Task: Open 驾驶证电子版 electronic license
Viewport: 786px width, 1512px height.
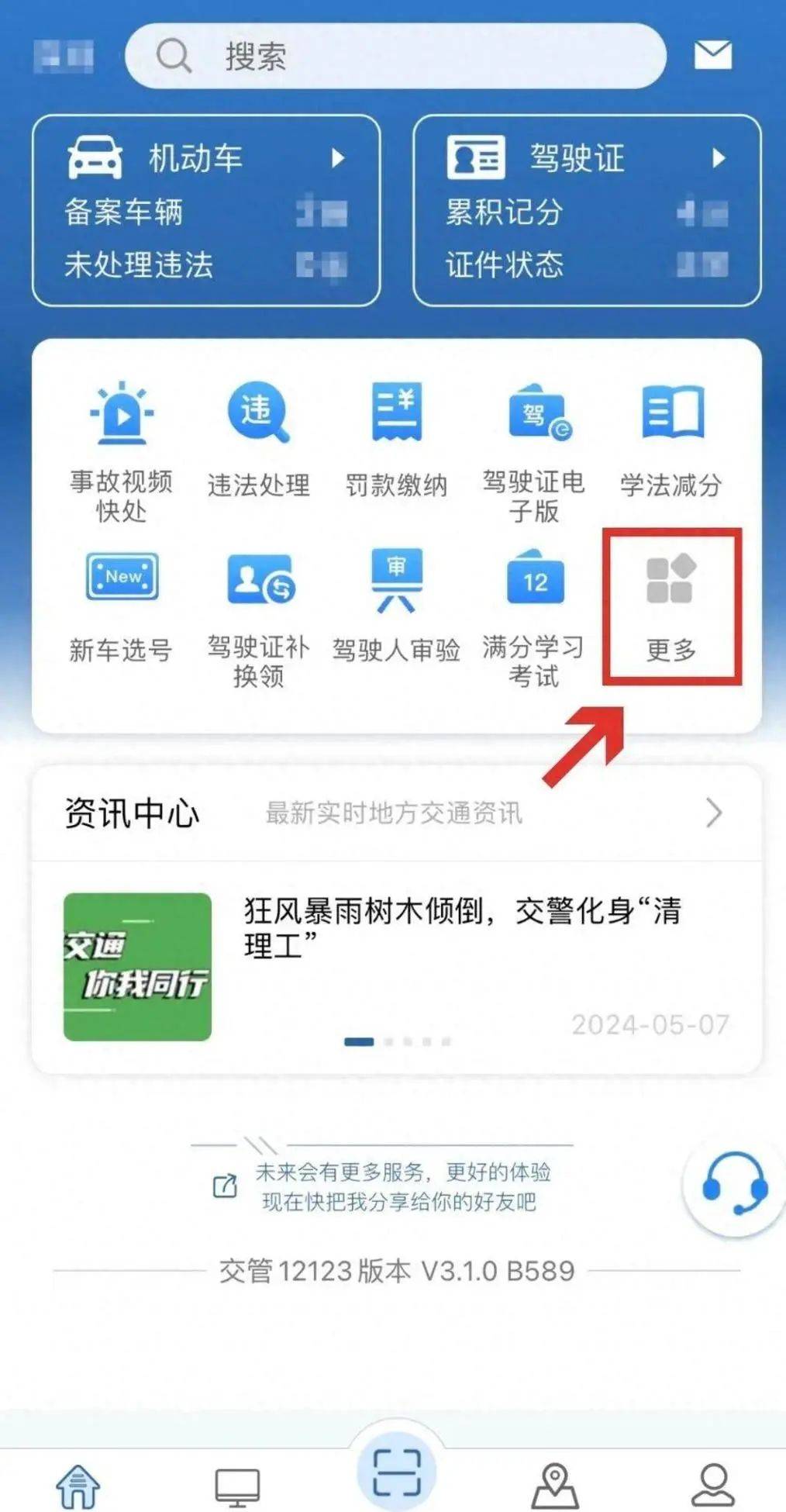Action: (x=534, y=450)
